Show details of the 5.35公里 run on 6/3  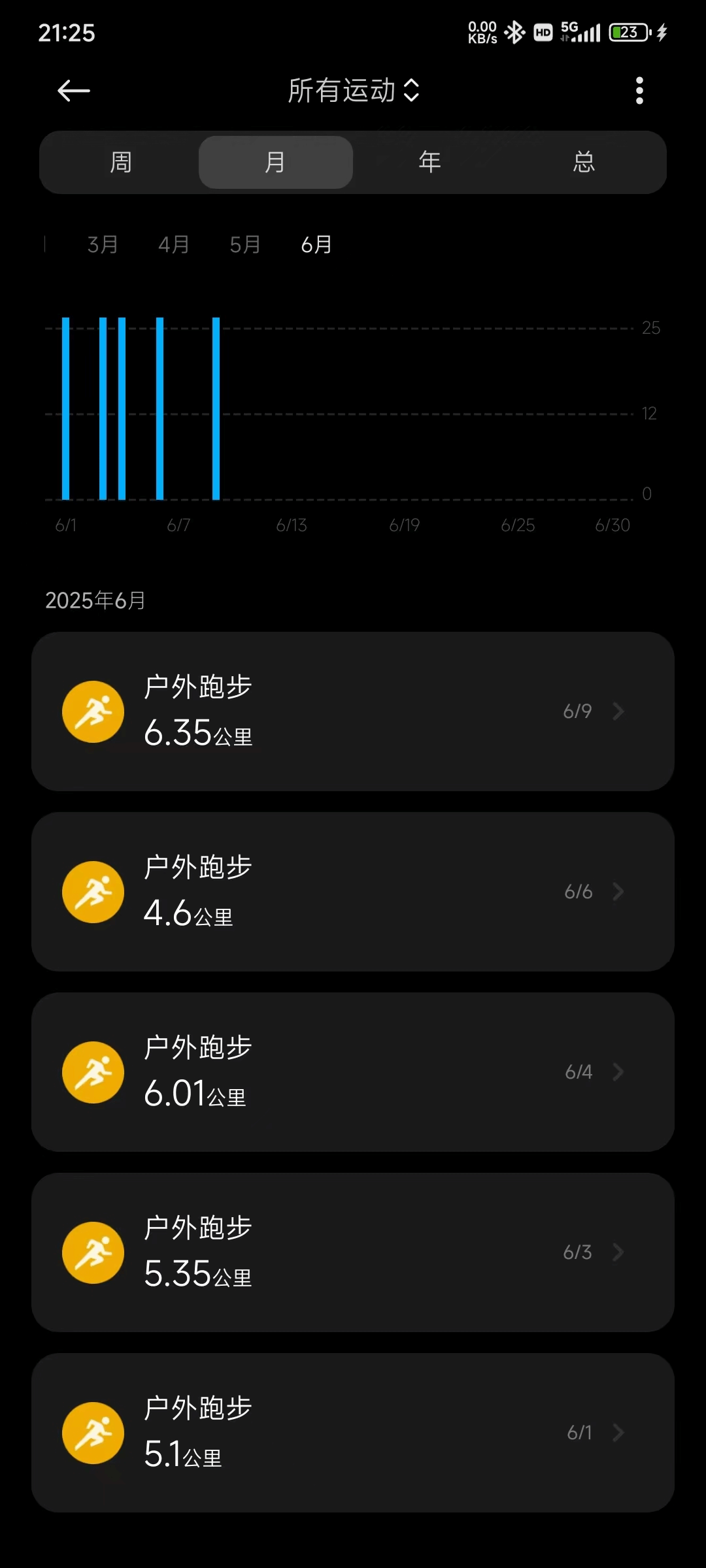(x=353, y=1252)
